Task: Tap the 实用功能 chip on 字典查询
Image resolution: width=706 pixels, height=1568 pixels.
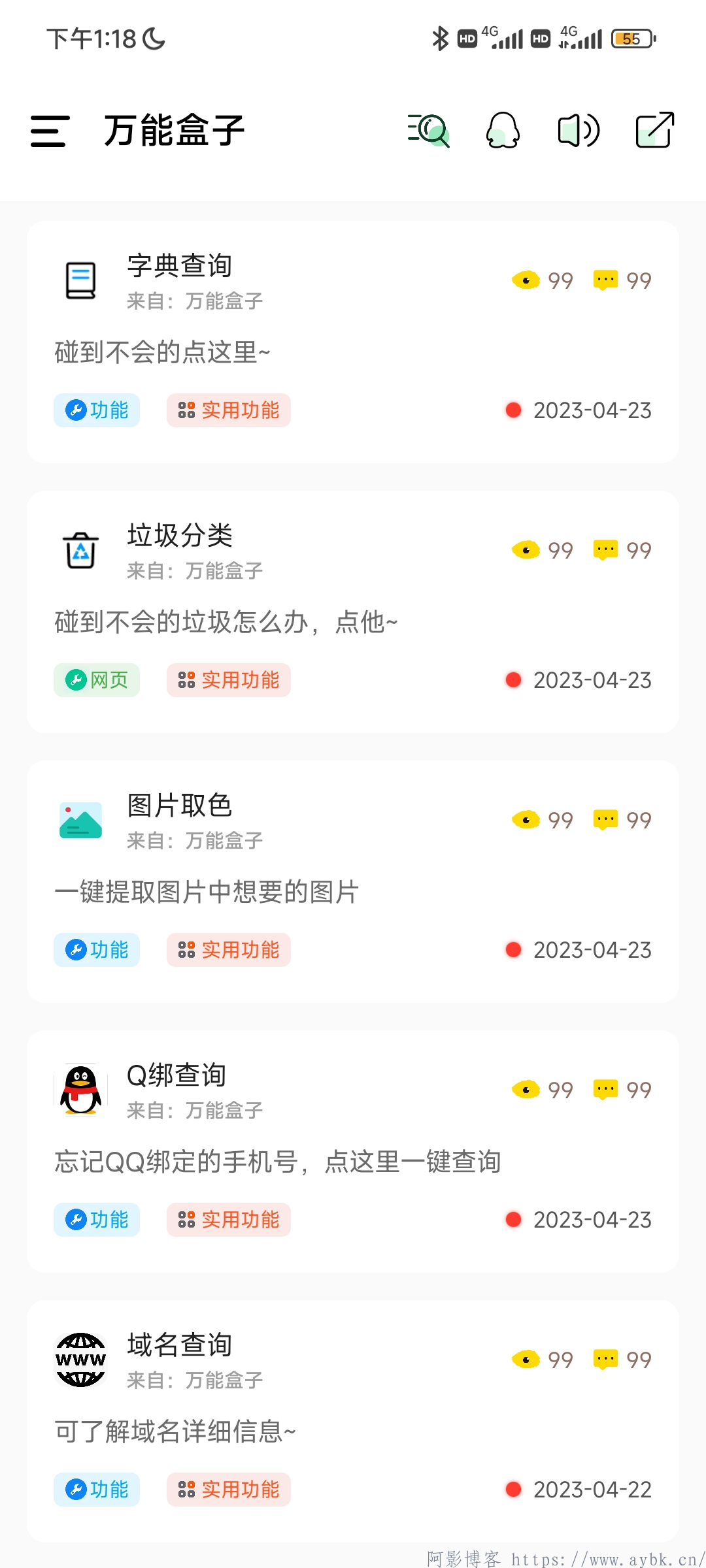Action: [x=229, y=410]
